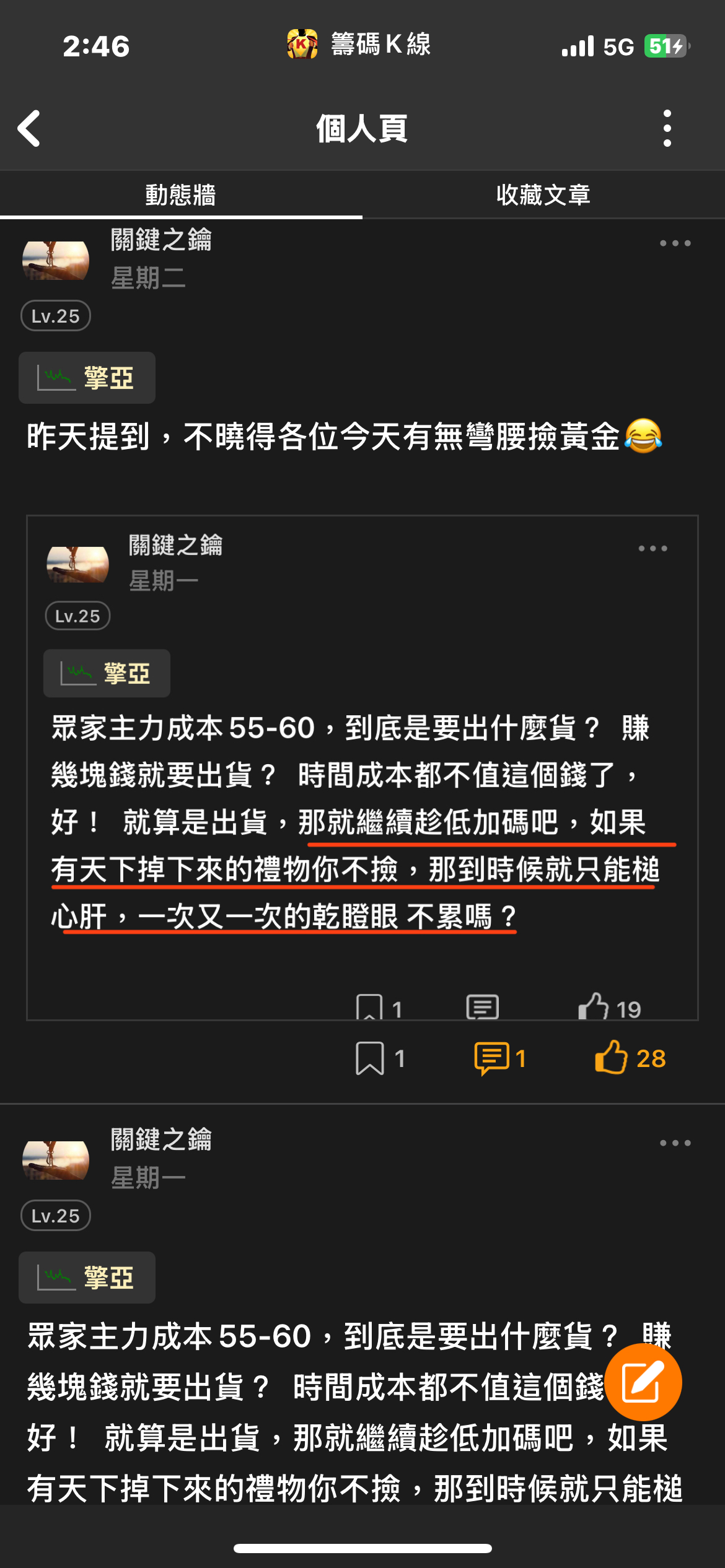Open options menu inside the quoted post
725x1568 pixels.
(652, 549)
